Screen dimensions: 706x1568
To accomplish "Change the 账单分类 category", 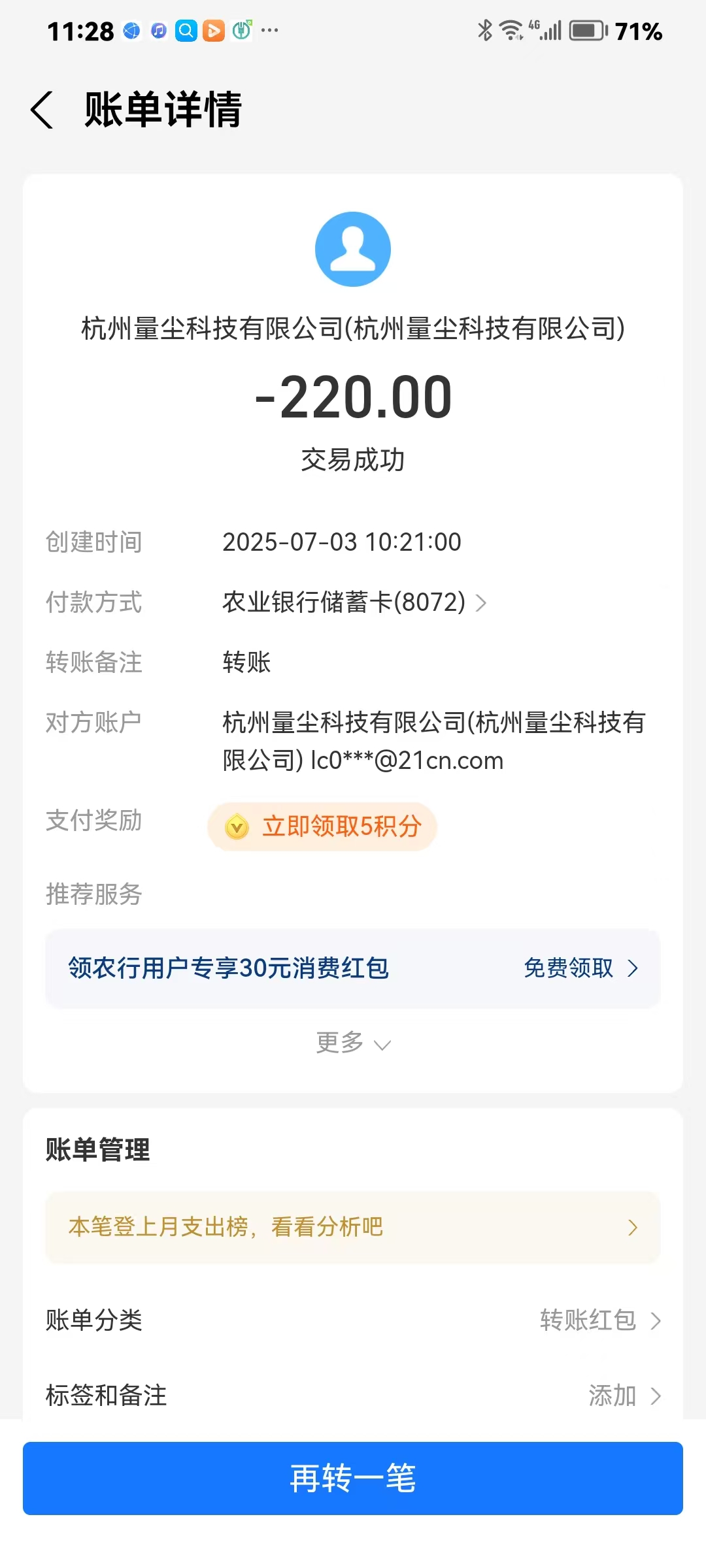I will pyautogui.click(x=353, y=1320).
